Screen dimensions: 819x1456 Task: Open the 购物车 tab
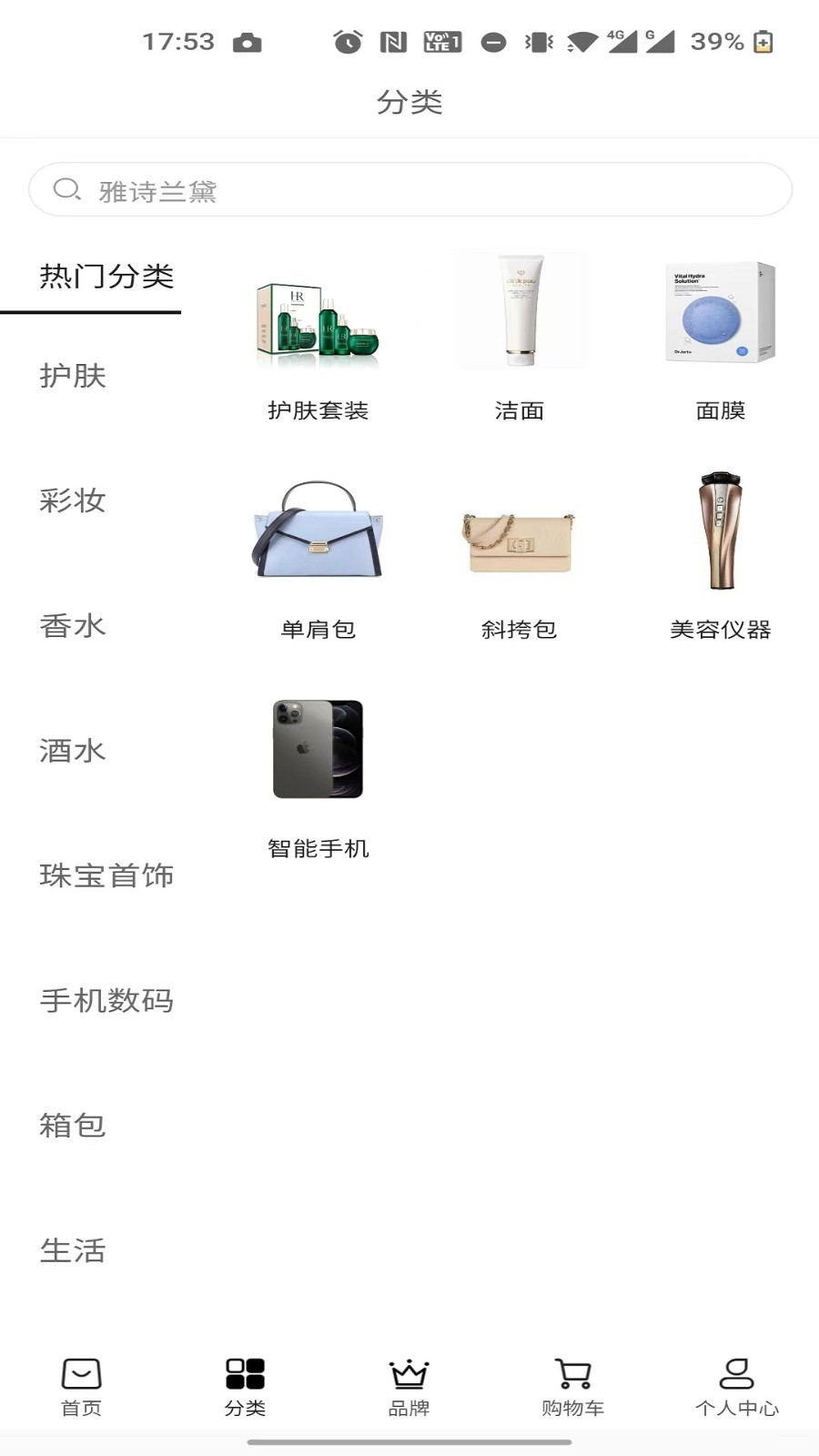pyautogui.click(x=573, y=1387)
